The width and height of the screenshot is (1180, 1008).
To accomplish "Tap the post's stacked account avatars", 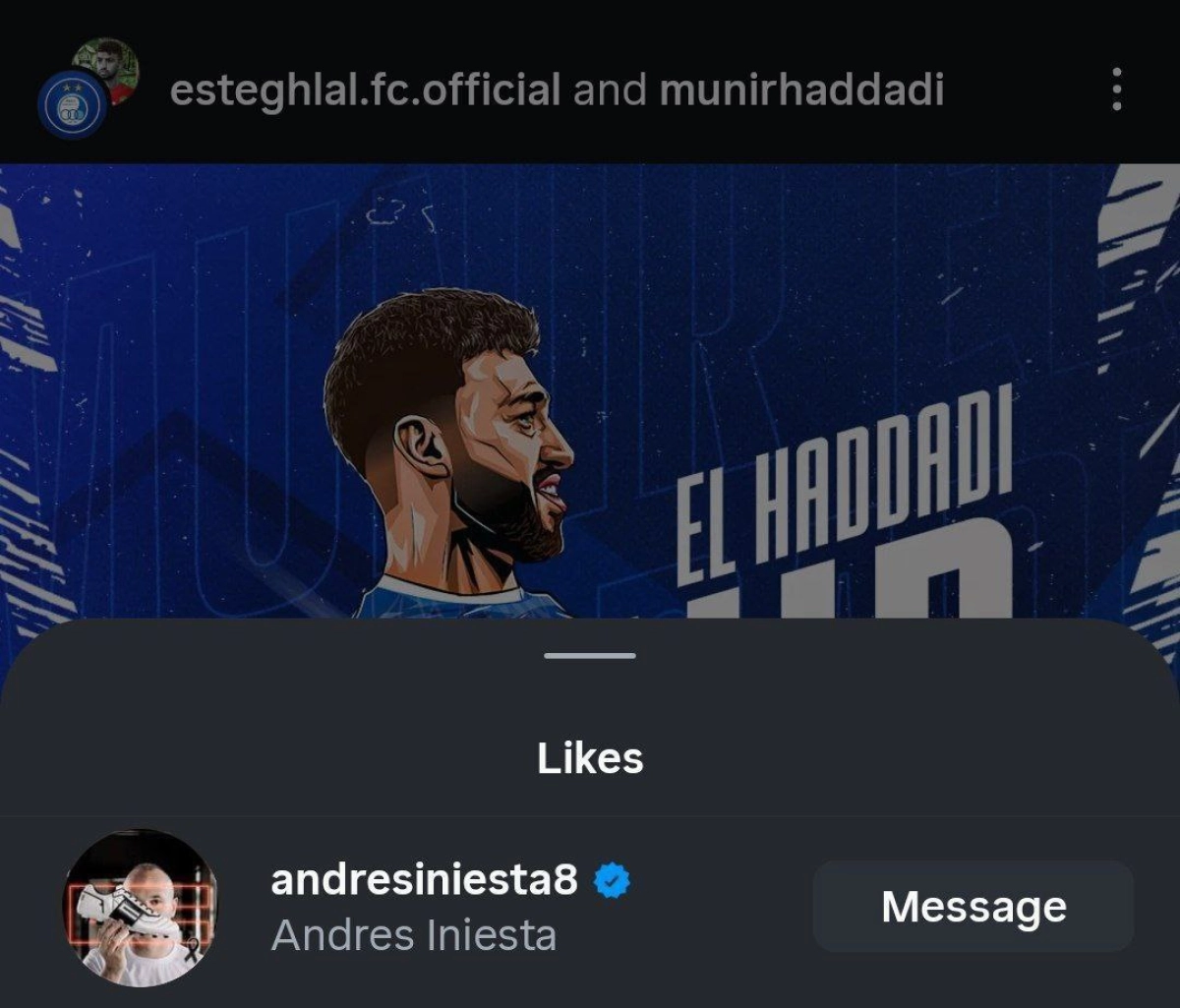I will pyautogui.click(x=87, y=89).
